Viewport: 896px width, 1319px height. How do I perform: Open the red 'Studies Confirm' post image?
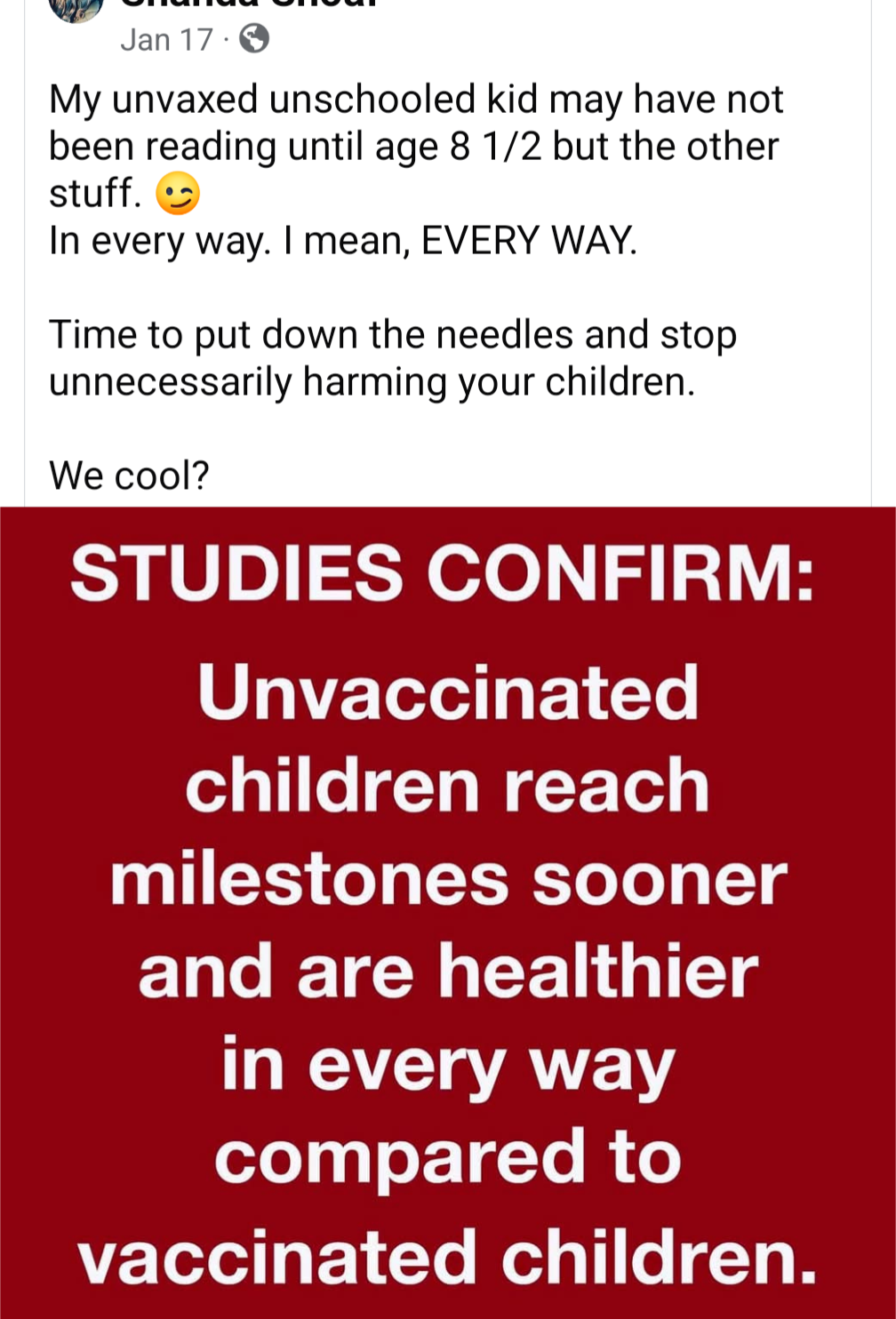[448, 912]
